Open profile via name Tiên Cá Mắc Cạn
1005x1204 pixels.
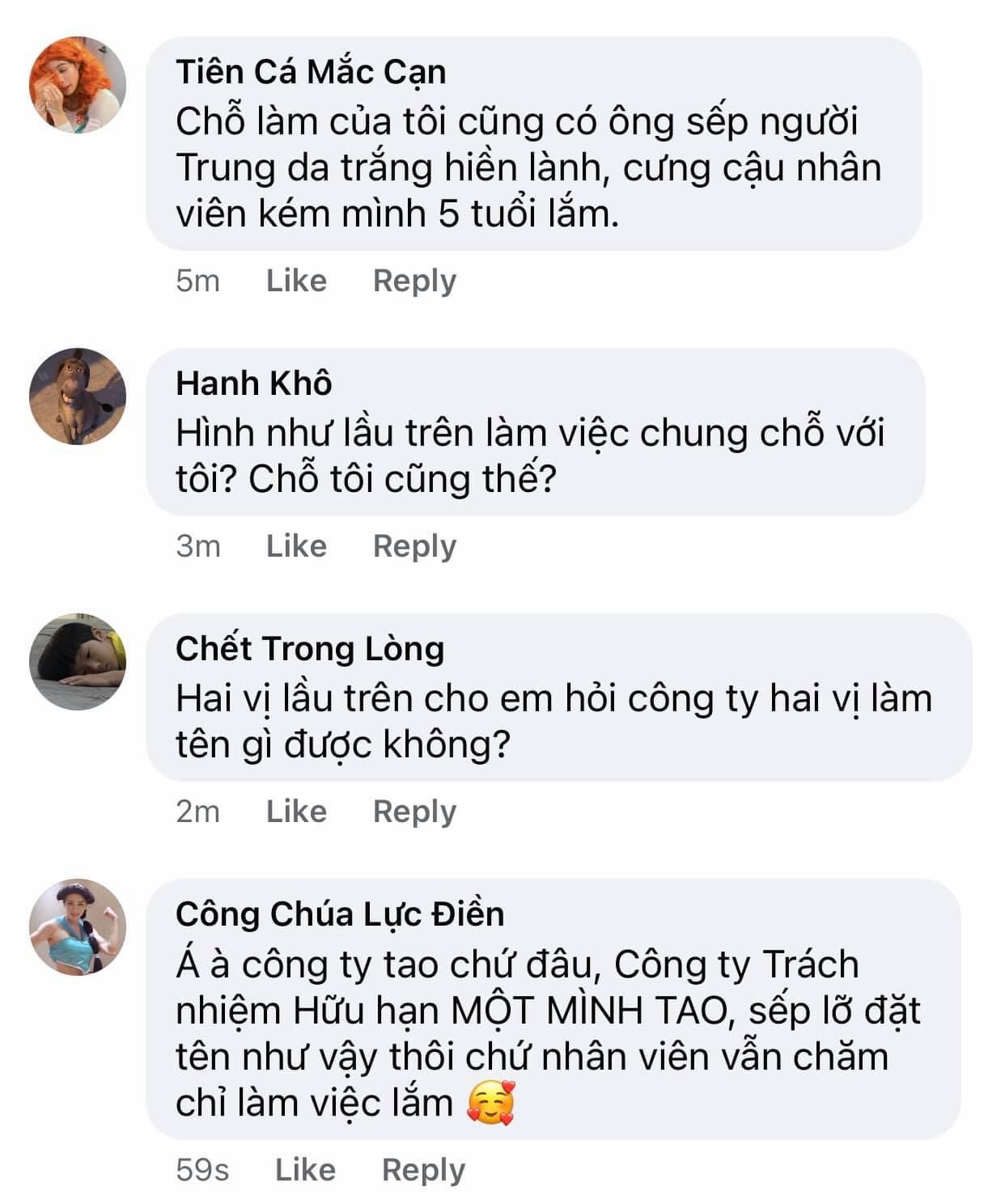click(311, 72)
